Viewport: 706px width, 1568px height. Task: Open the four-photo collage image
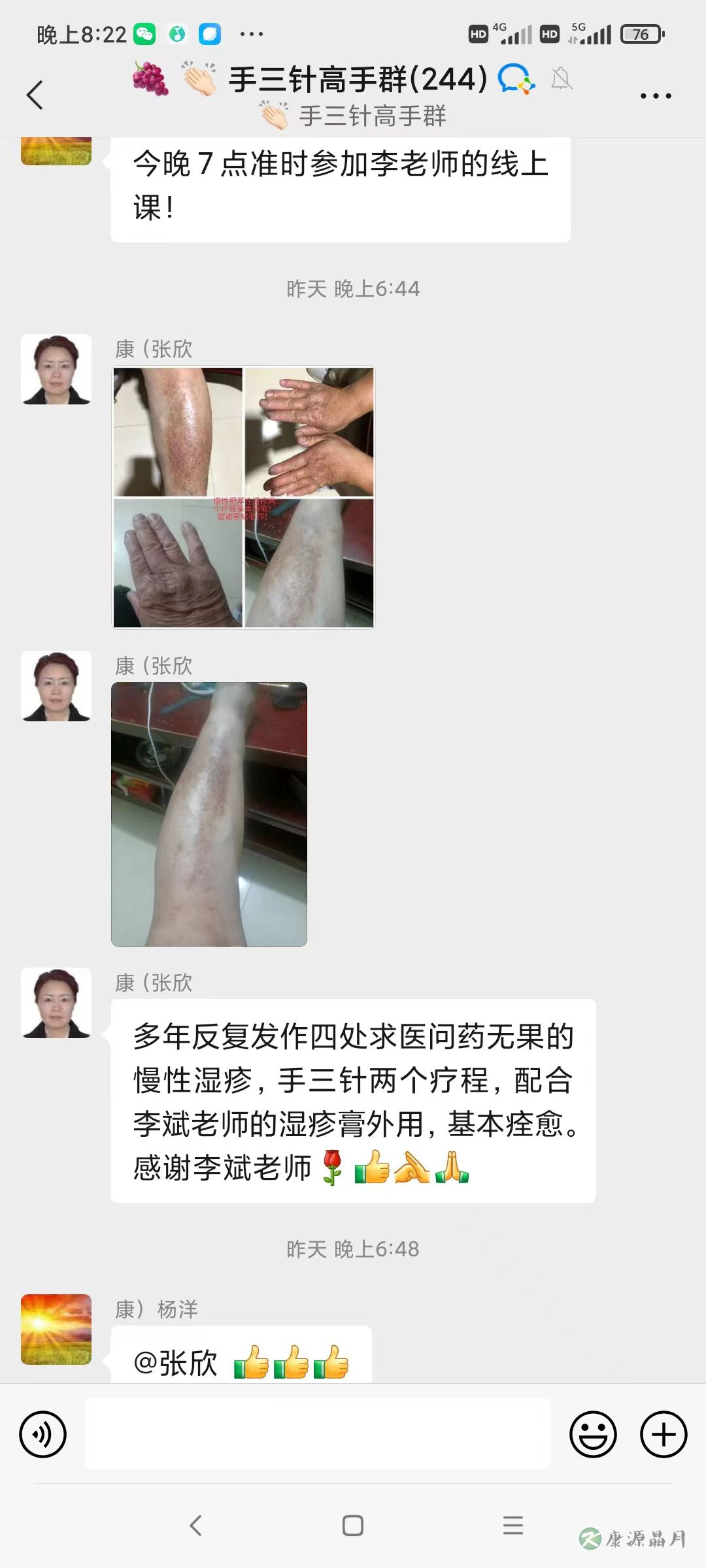[x=243, y=497]
